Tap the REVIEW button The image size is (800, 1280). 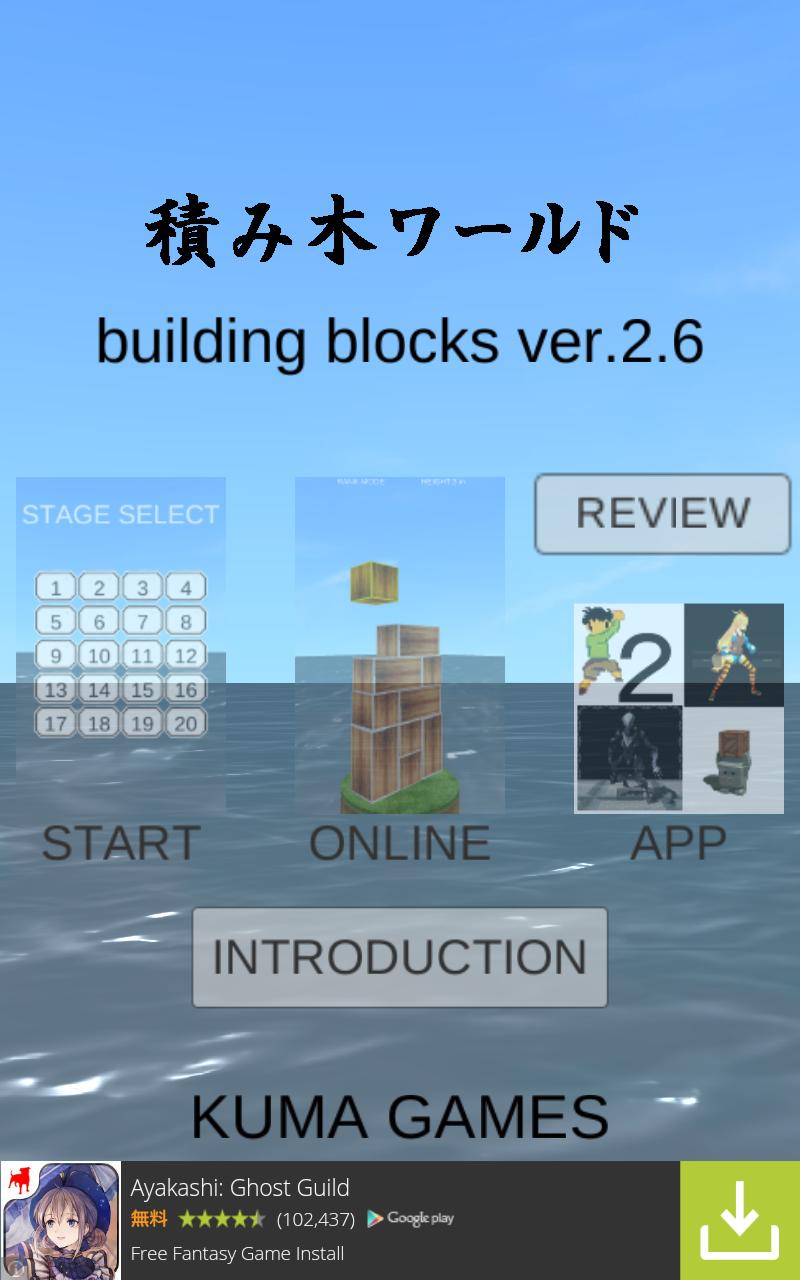[x=662, y=514]
